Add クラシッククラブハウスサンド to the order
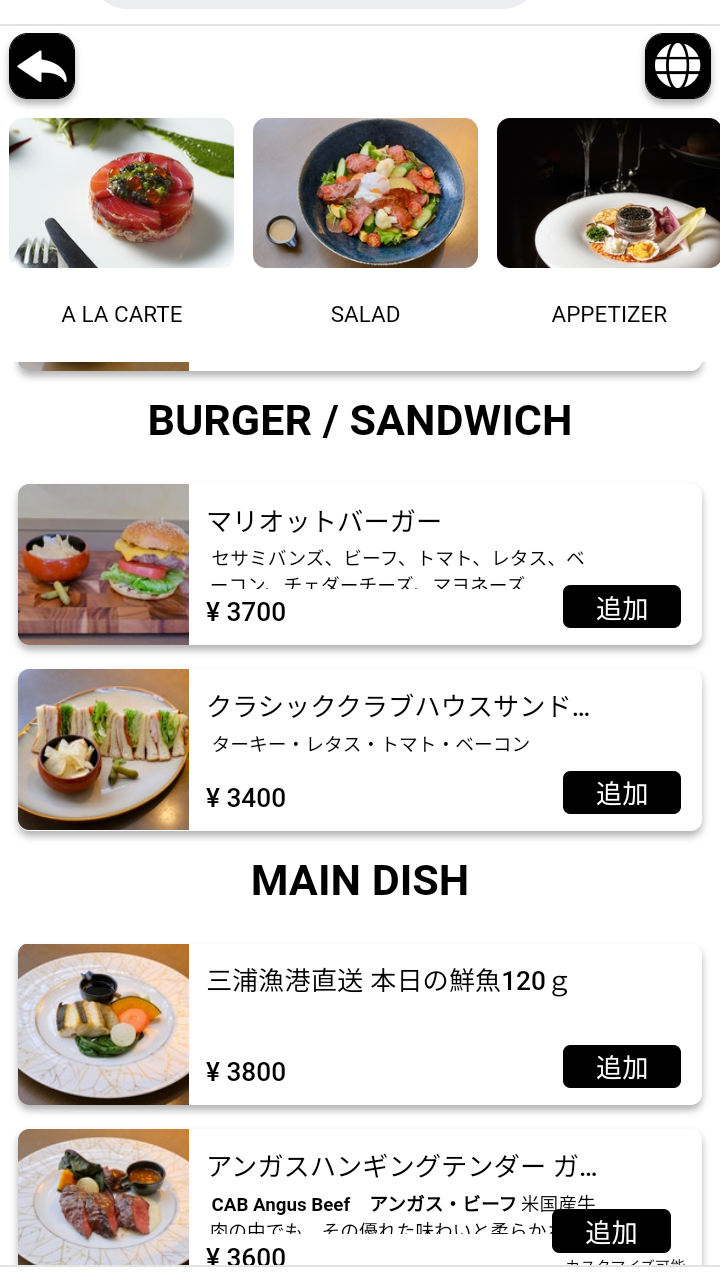The height and width of the screenshot is (1276, 720). tap(621, 793)
